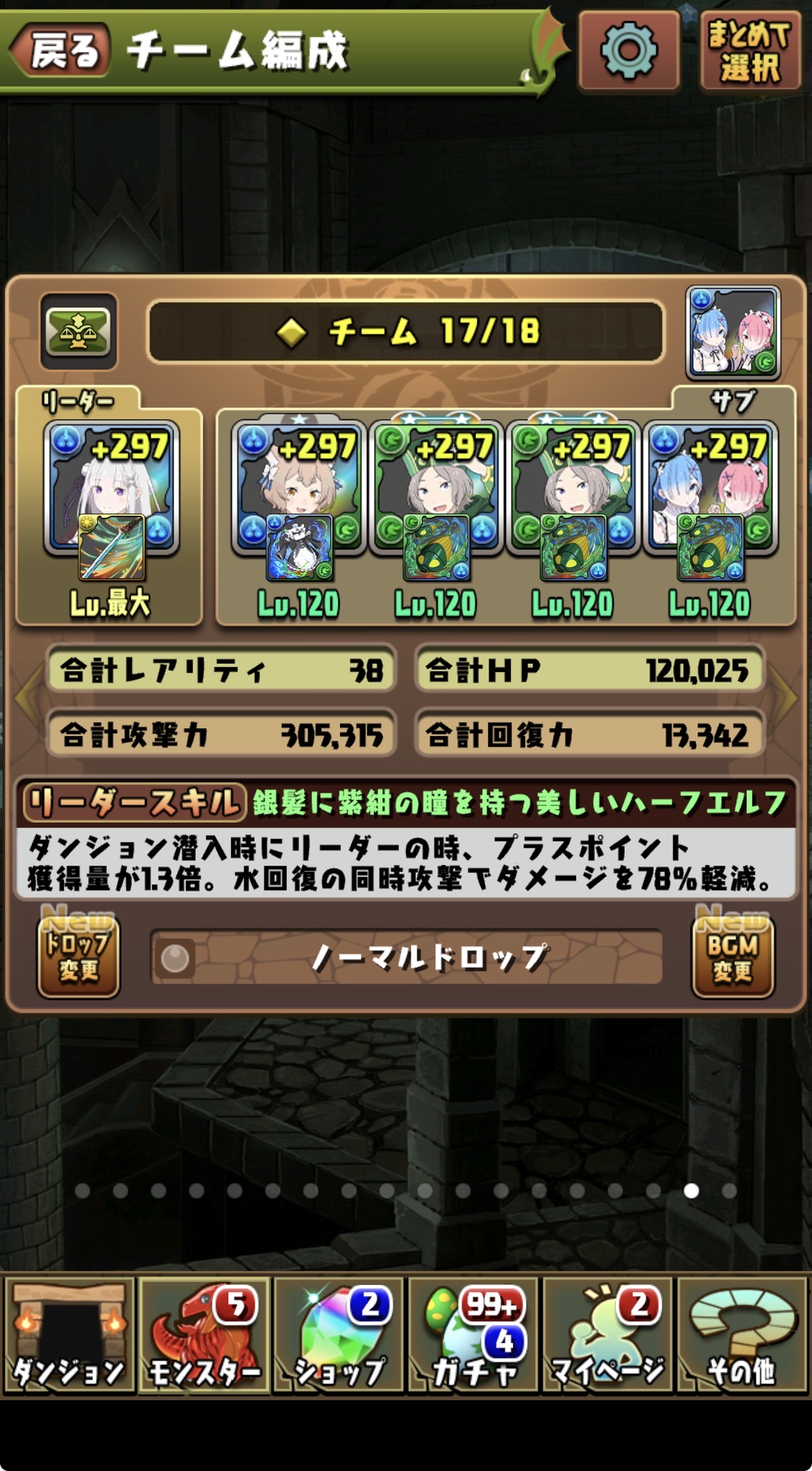Screen dimensions: 812x1471
Task: Switch to the モンスター tab
Action: point(204,1336)
